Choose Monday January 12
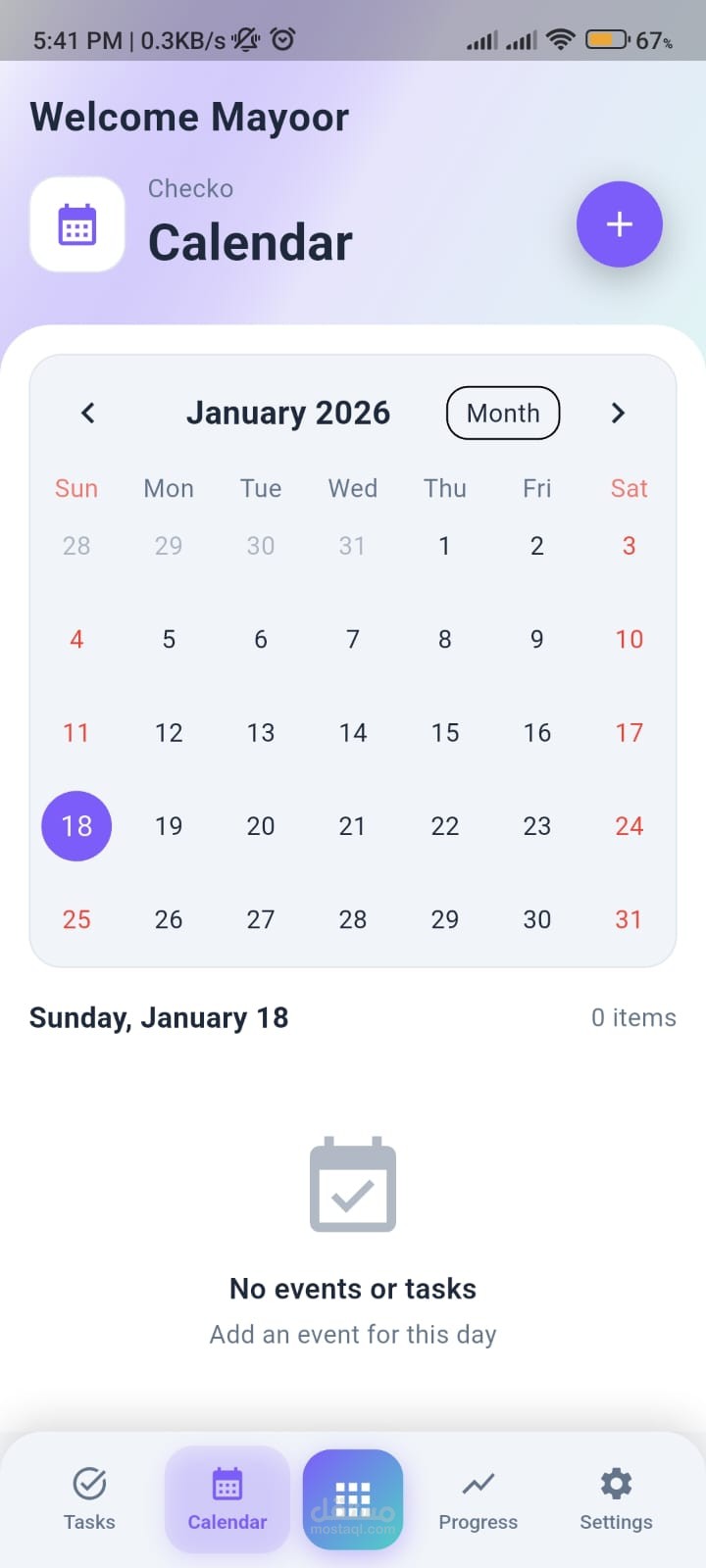 [x=169, y=733]
